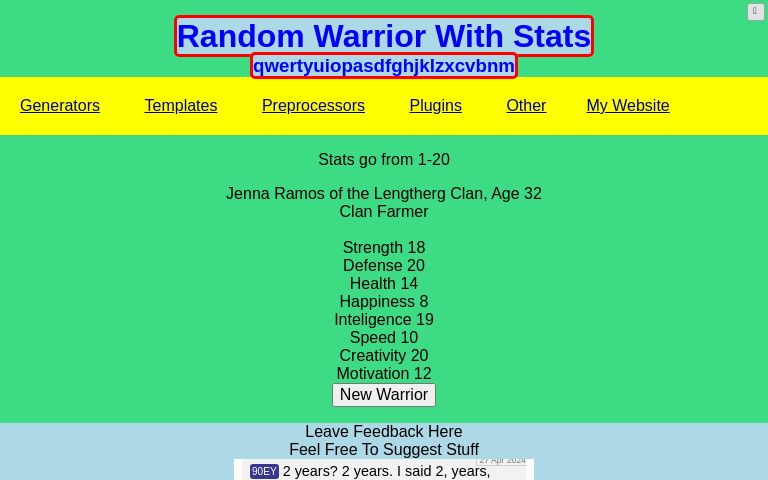
Task: Visit the My Website link
Action: click(628, 106)
